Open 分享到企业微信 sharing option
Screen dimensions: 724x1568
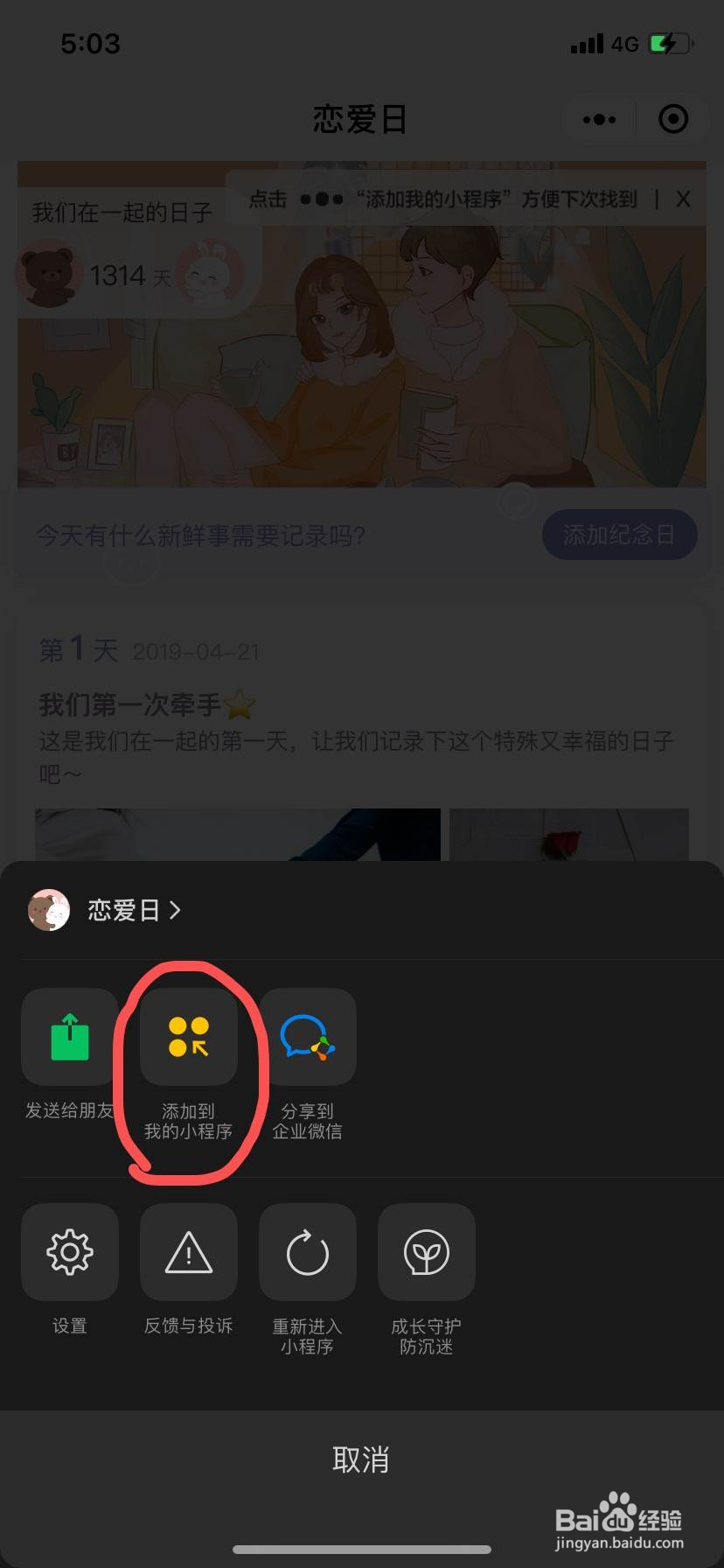click(x=307, y=1037)
